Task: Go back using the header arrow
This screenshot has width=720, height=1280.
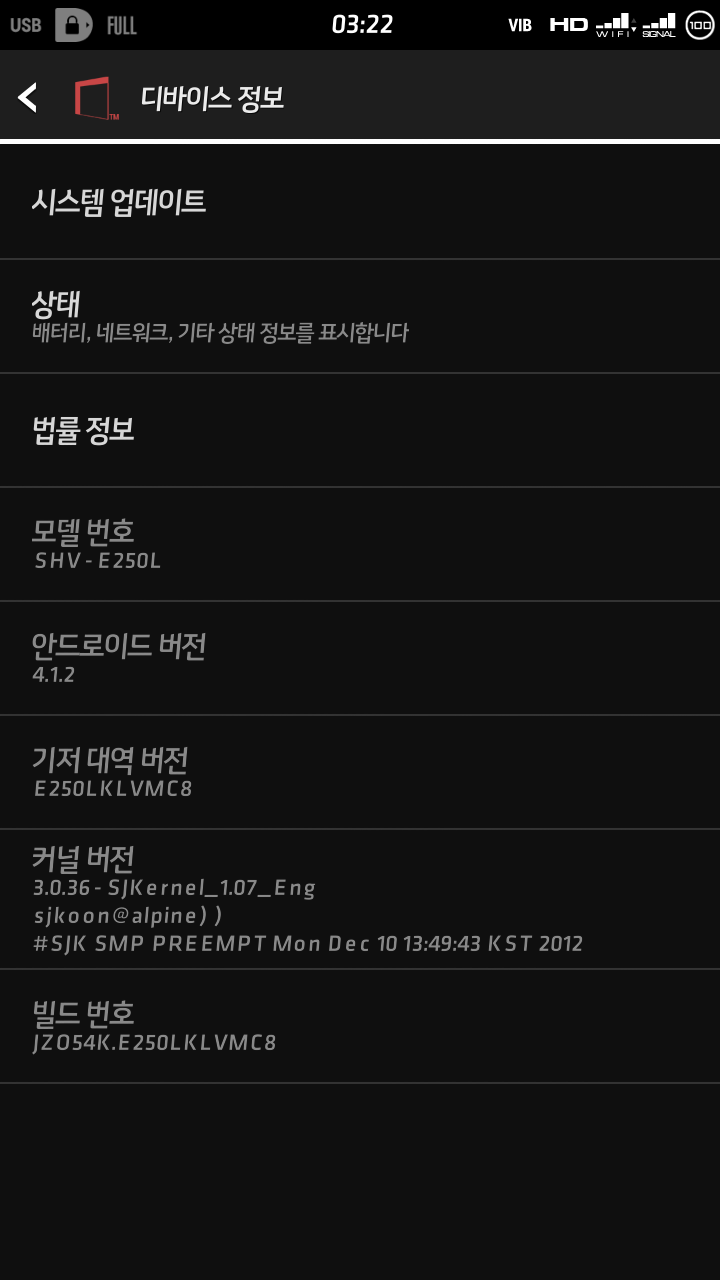Action: [28, 97]
